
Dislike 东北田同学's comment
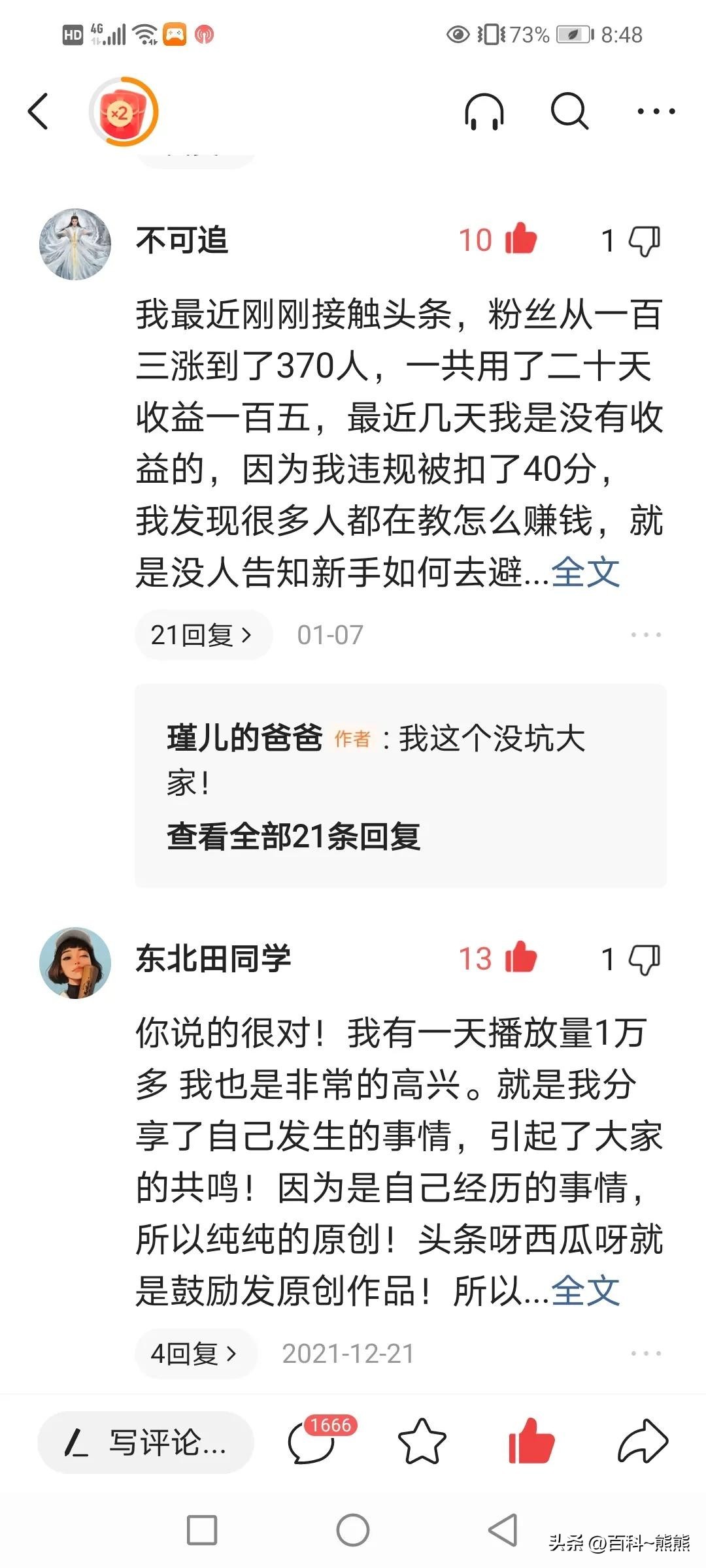(644, 959)
